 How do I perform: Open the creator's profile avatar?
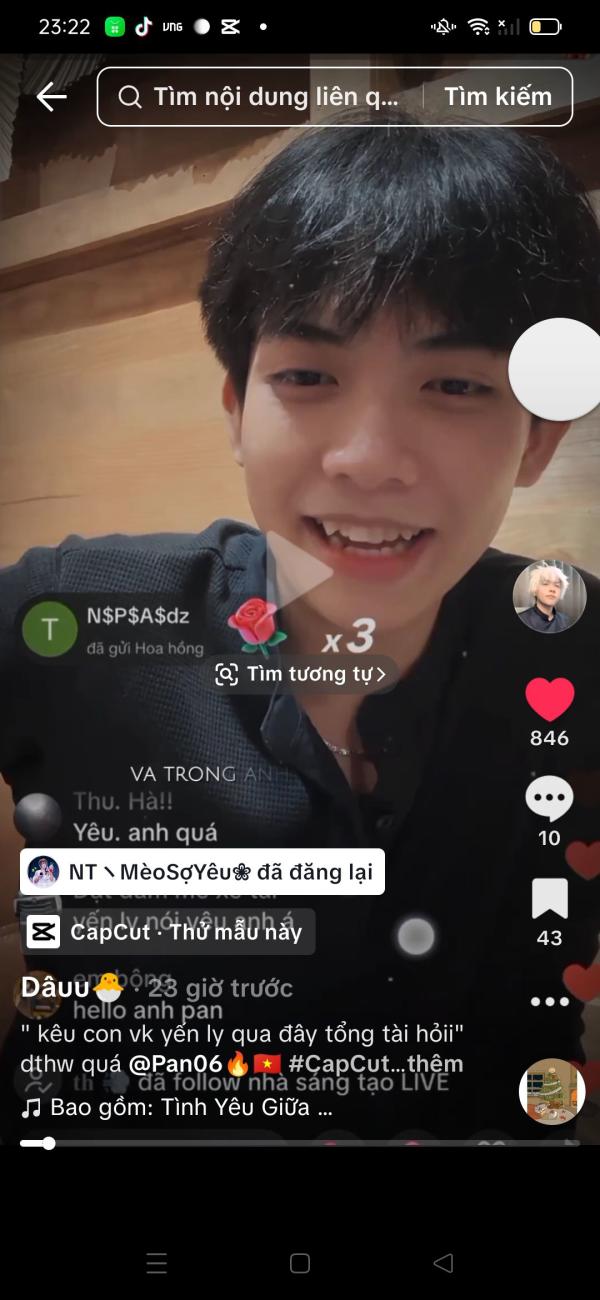tap(549, 597)
